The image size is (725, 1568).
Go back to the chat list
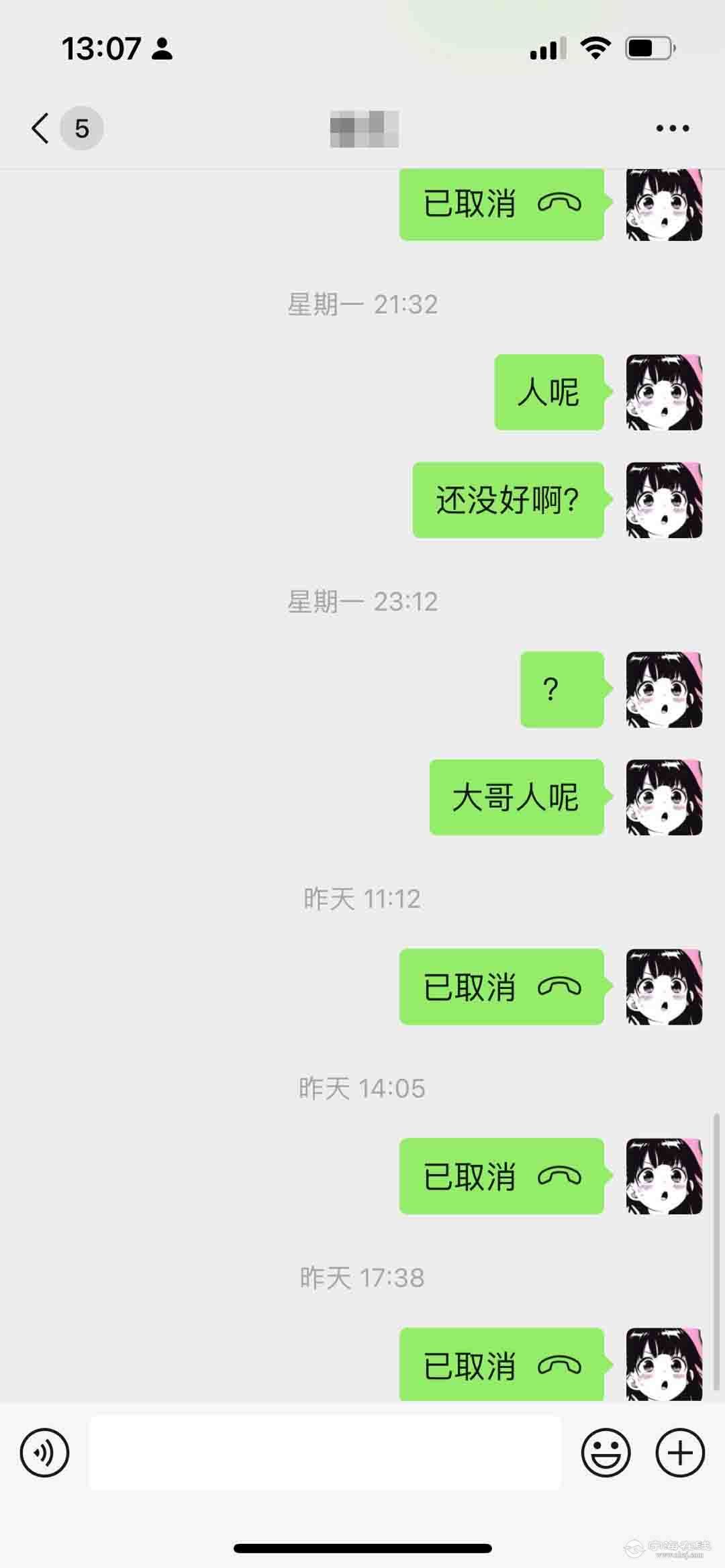click(42, 127)
